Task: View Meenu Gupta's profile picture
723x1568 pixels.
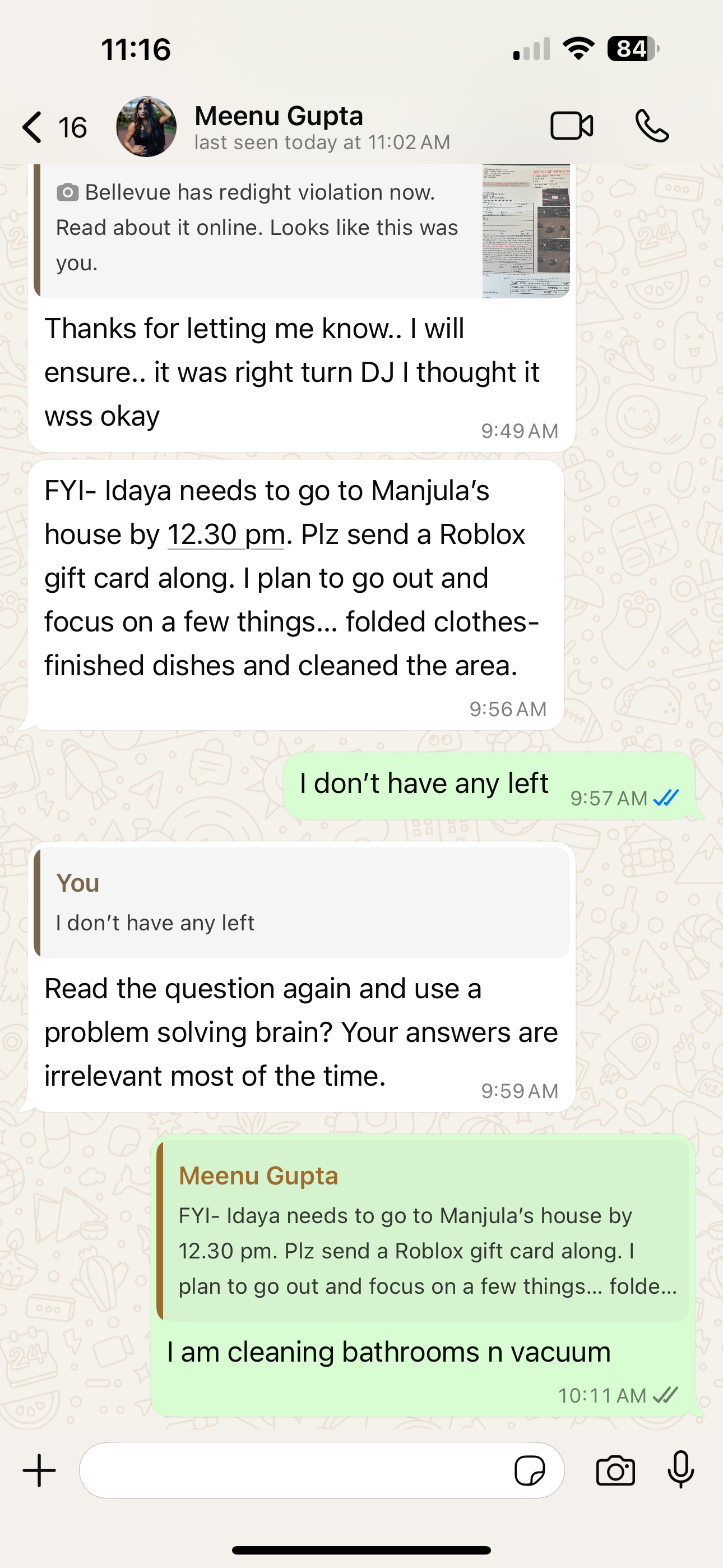Action: (x=146, y=127)
